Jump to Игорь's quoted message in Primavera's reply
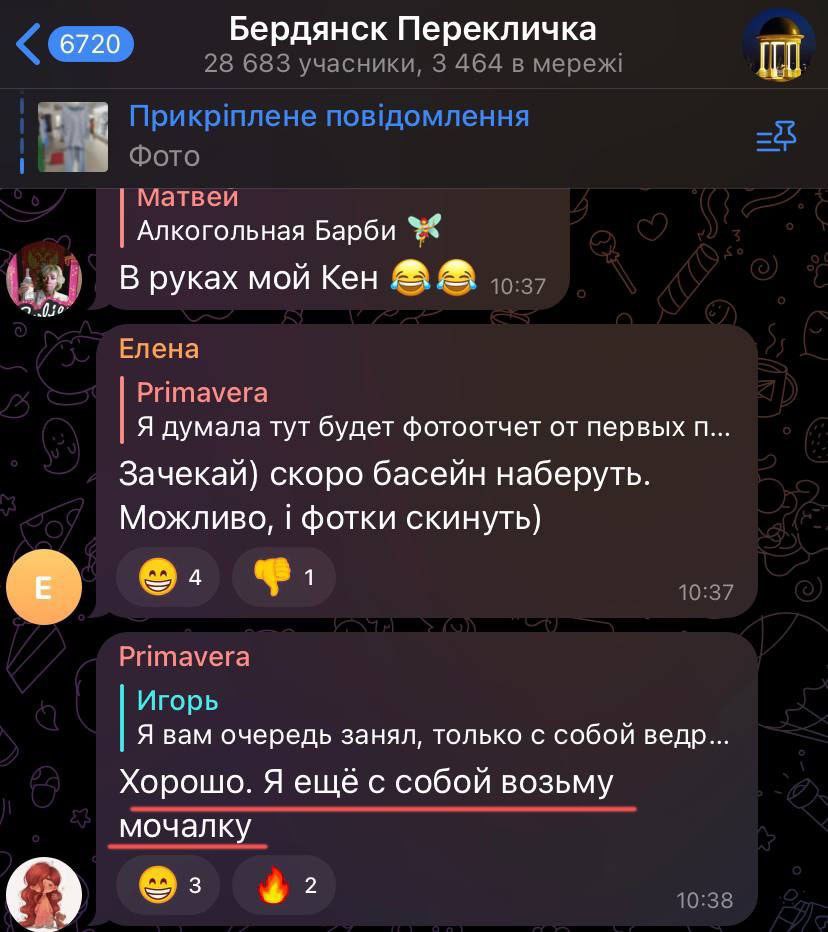Screen dimensions: 828x932 click(x=432, y=718)
